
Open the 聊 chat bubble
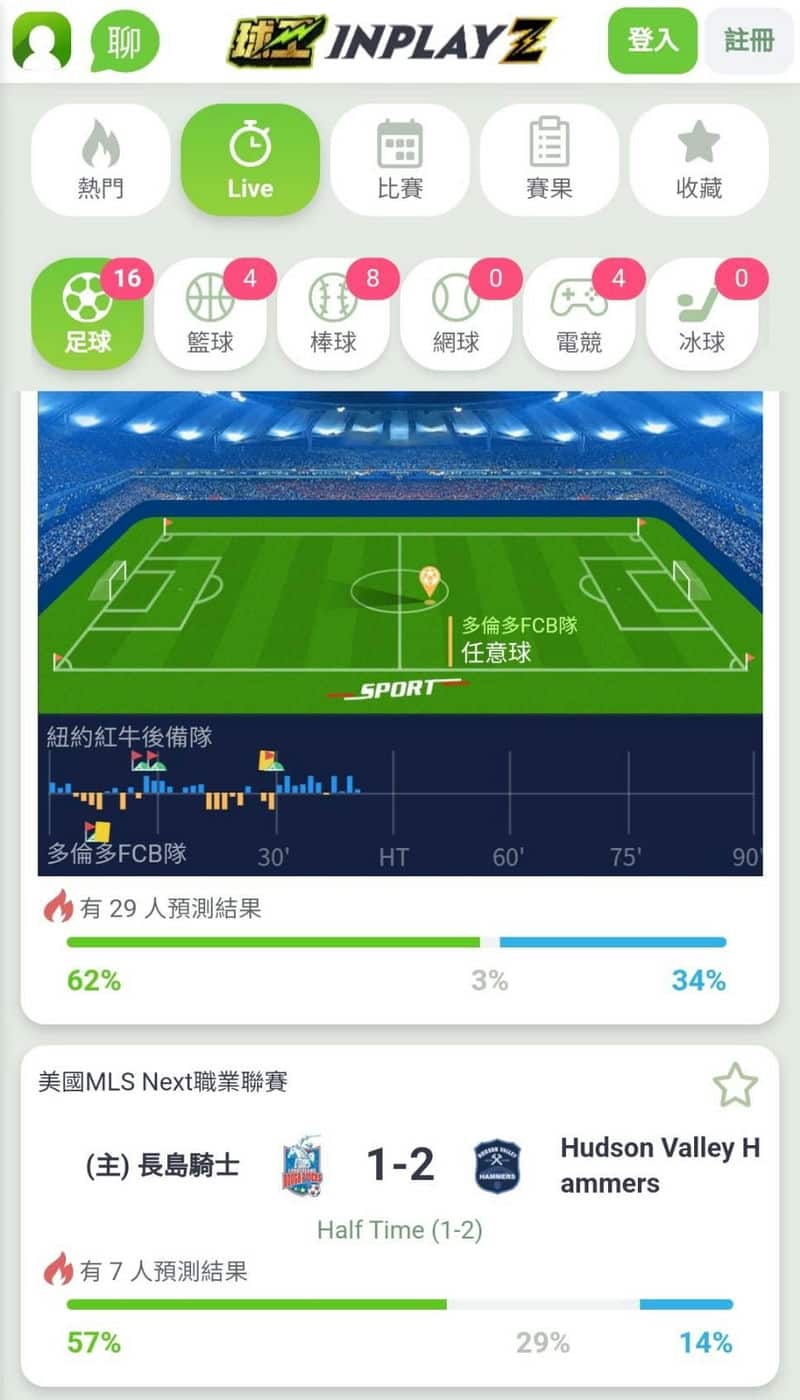coord(124,41)
